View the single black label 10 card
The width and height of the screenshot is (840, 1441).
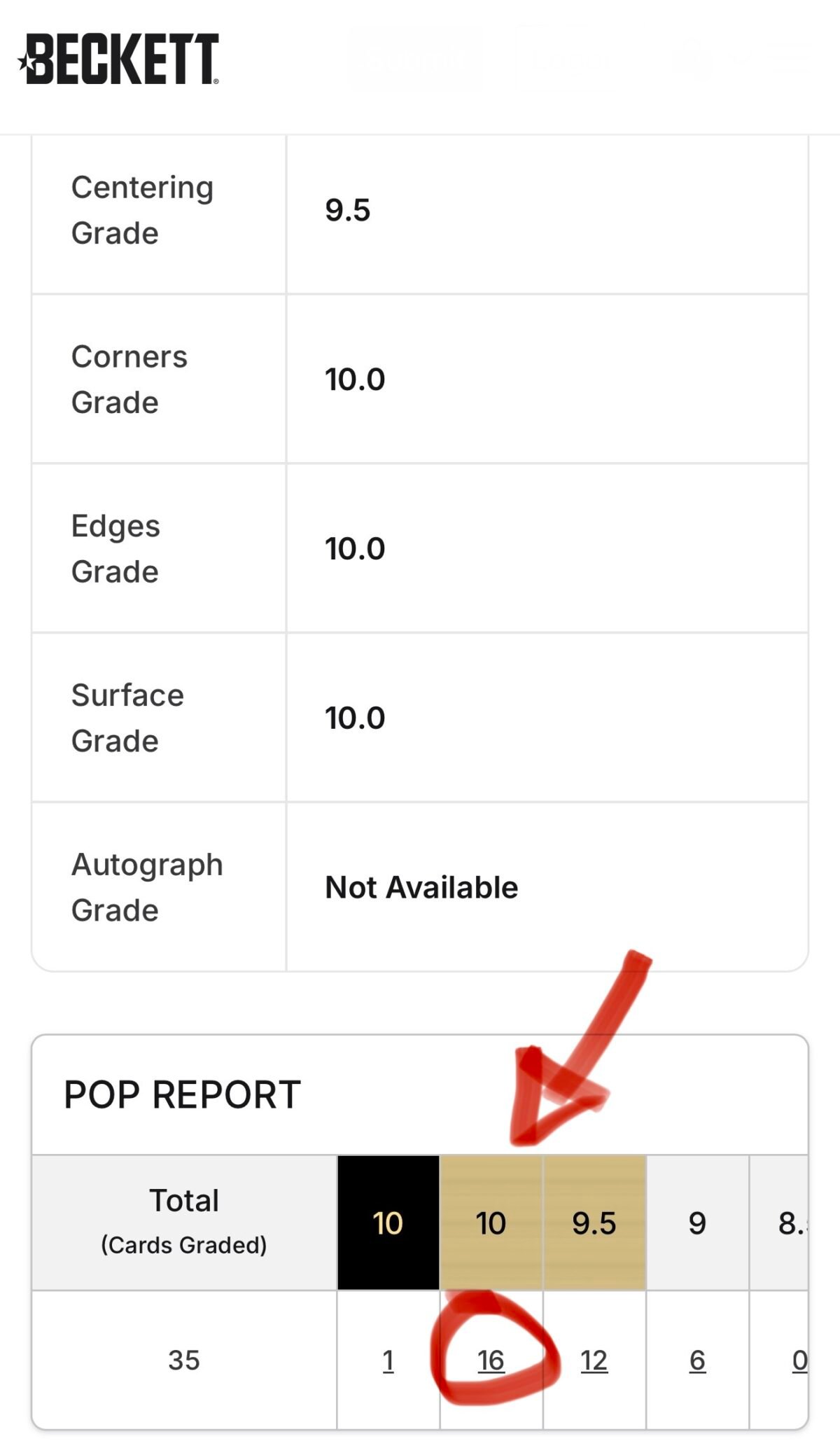pos(388,1360)
